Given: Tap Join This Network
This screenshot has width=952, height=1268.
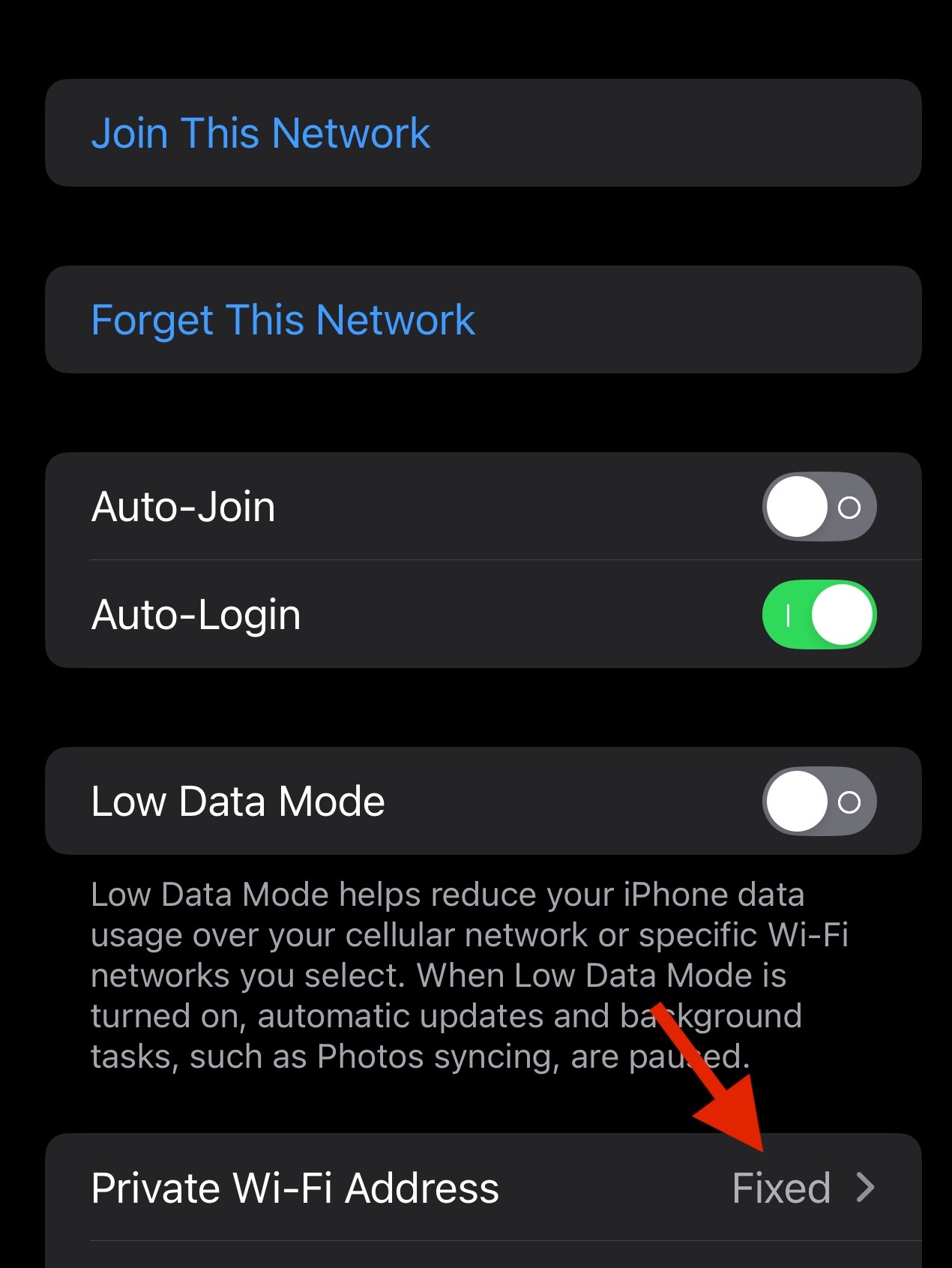Looking at the screenshot, I should [x=260, y=133].
